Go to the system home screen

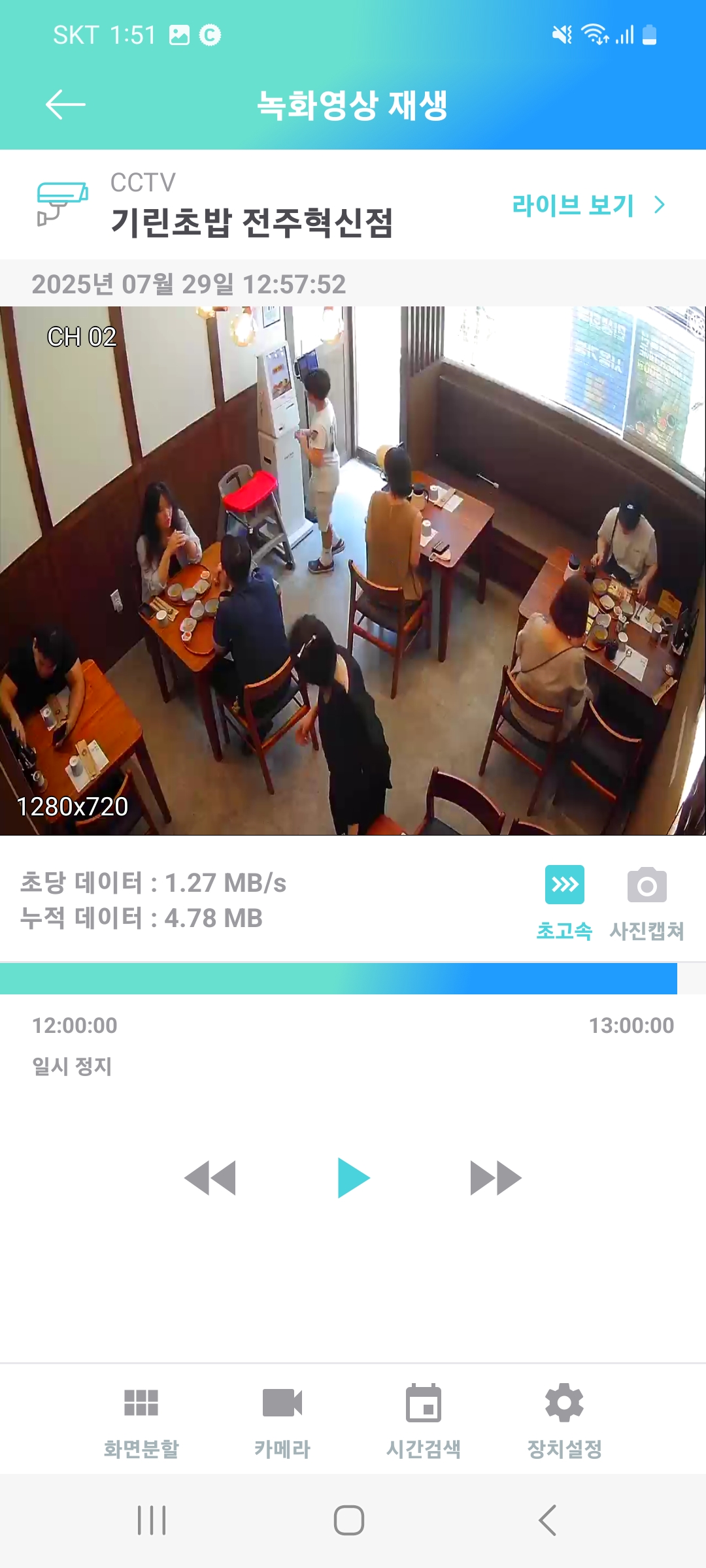[x=349, y=1520]
